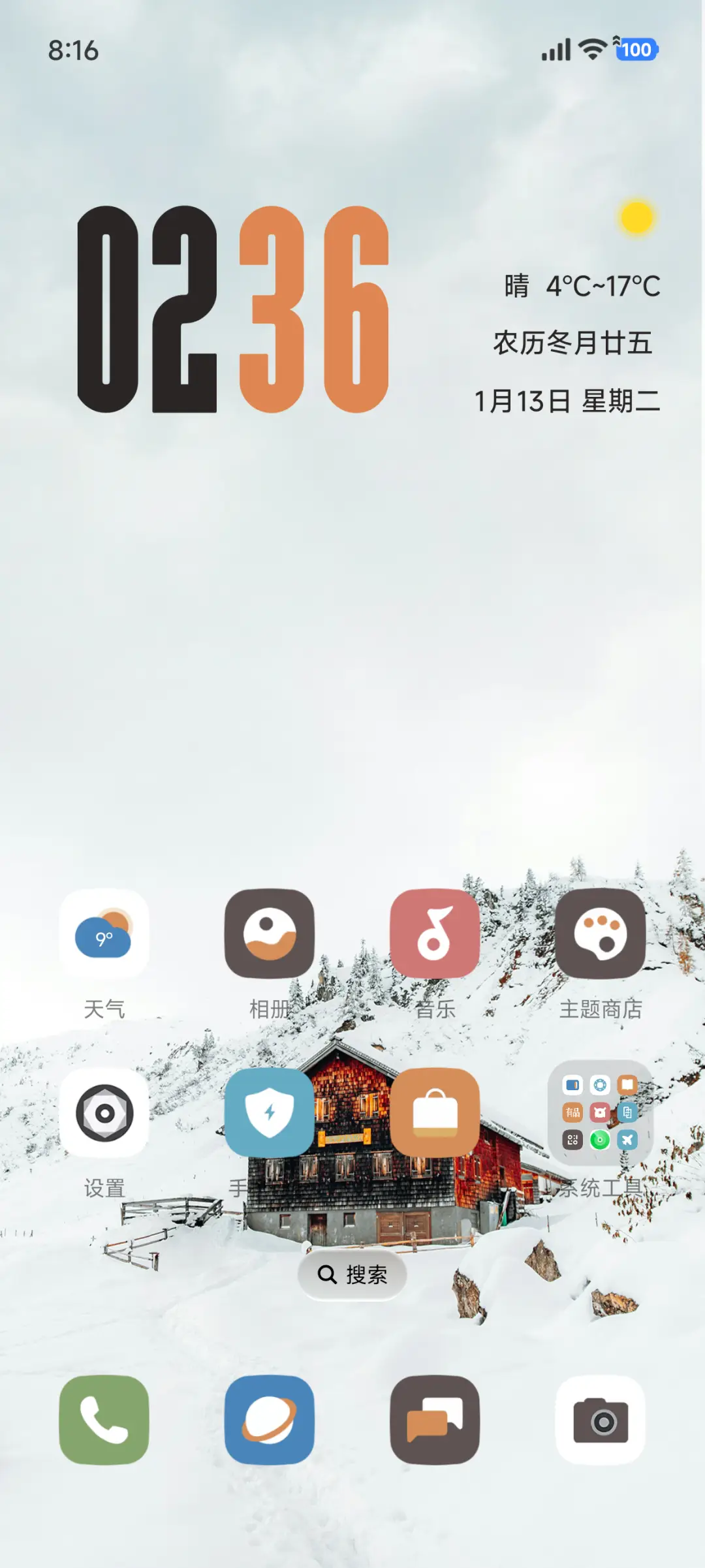Open the 有品 mini icon inside the folder
Viewport: 705px width, 1568px height.
tap(572, 1113)
